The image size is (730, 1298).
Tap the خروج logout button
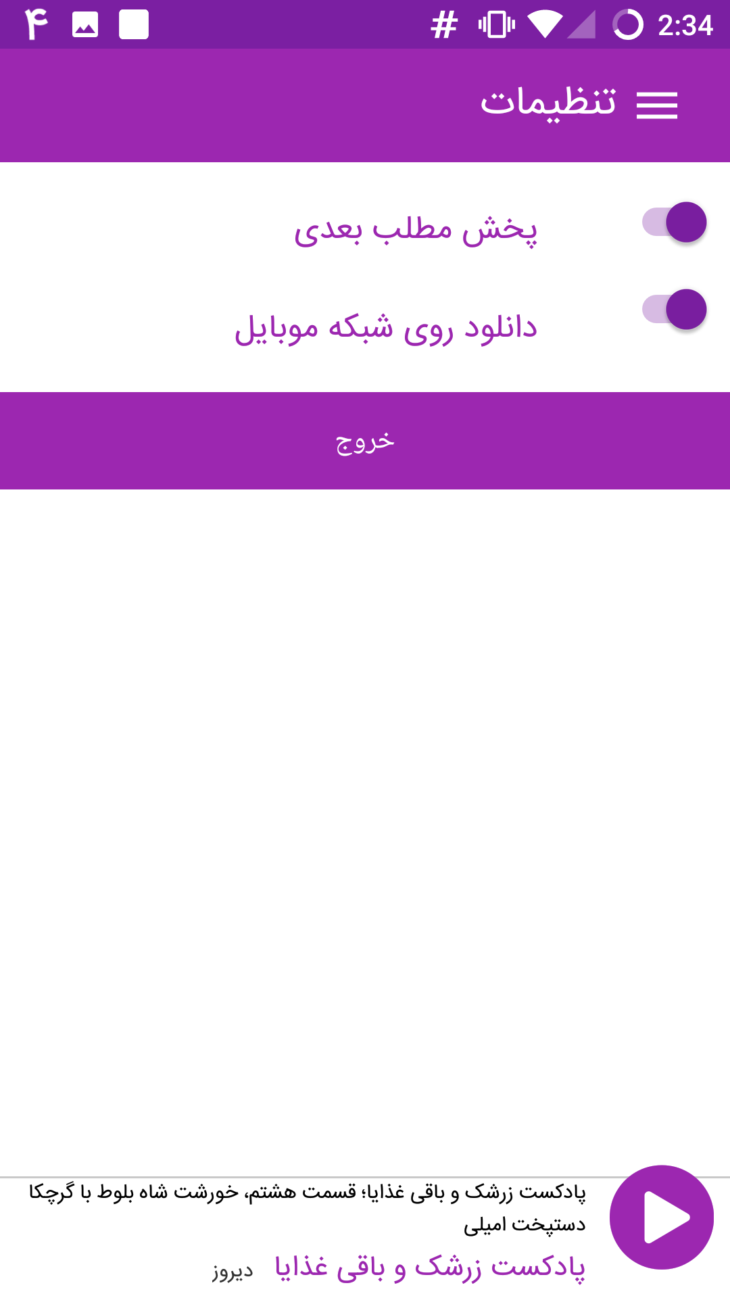click(365, 440)
